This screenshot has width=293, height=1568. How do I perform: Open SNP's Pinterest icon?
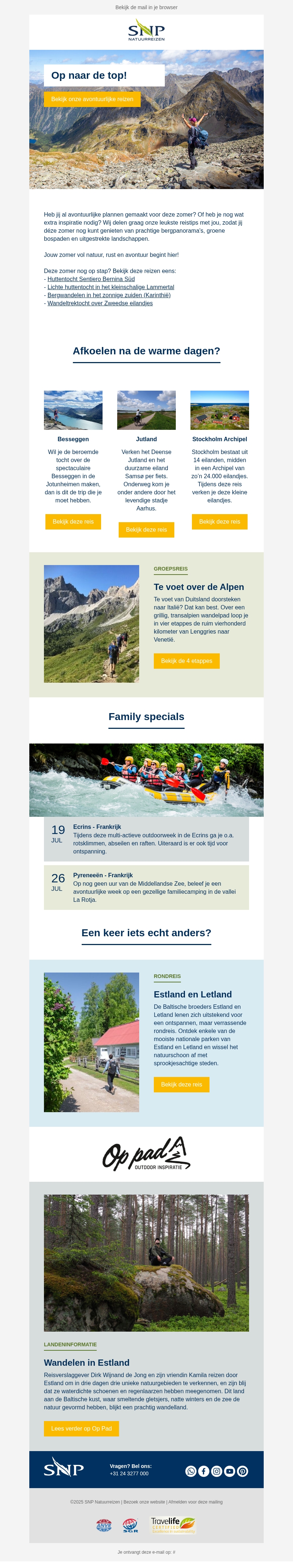[242, 1471]
